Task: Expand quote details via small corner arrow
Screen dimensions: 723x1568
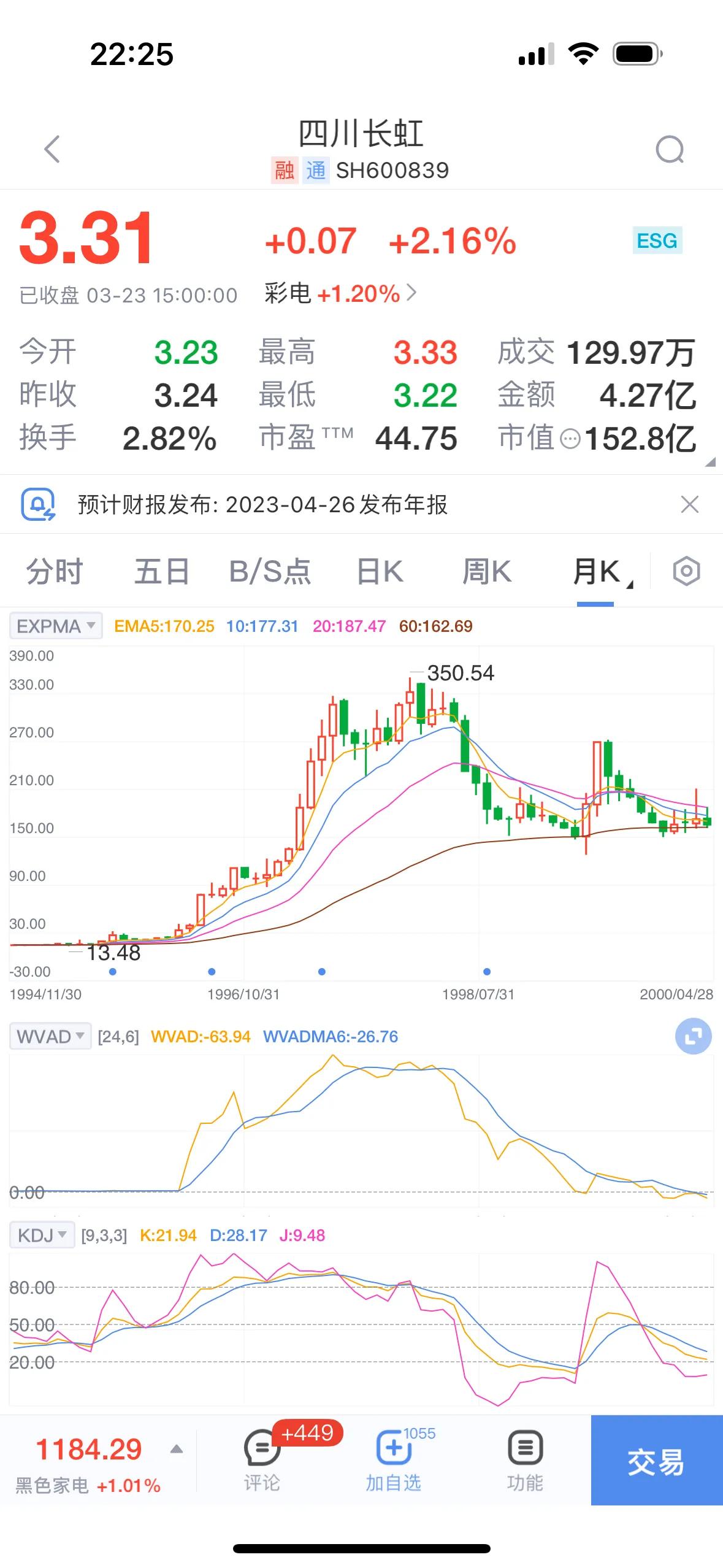Action: [711, 464]
